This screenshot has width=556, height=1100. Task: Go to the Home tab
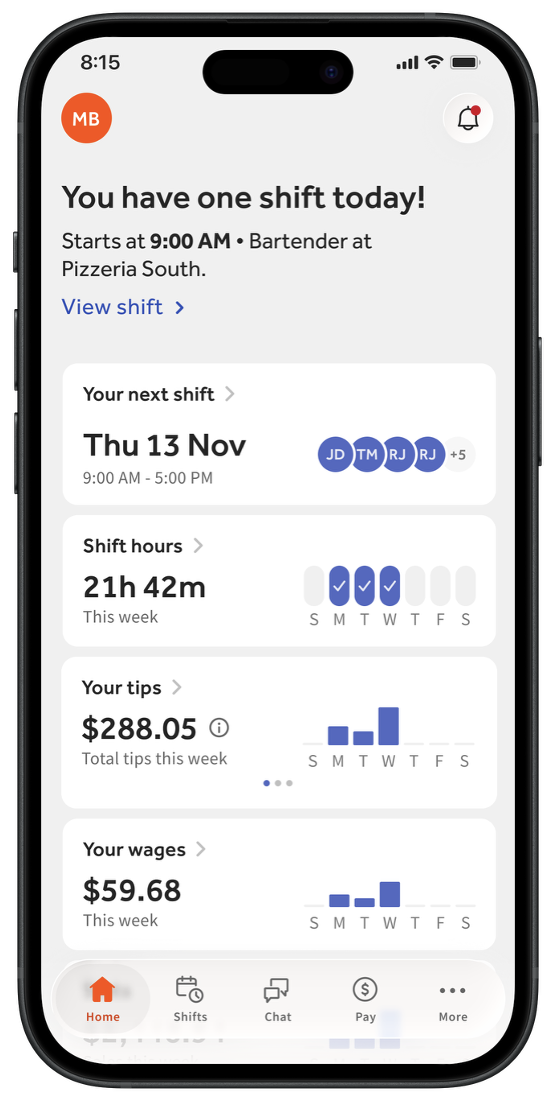pyautogui.click(x=102, y=999)
